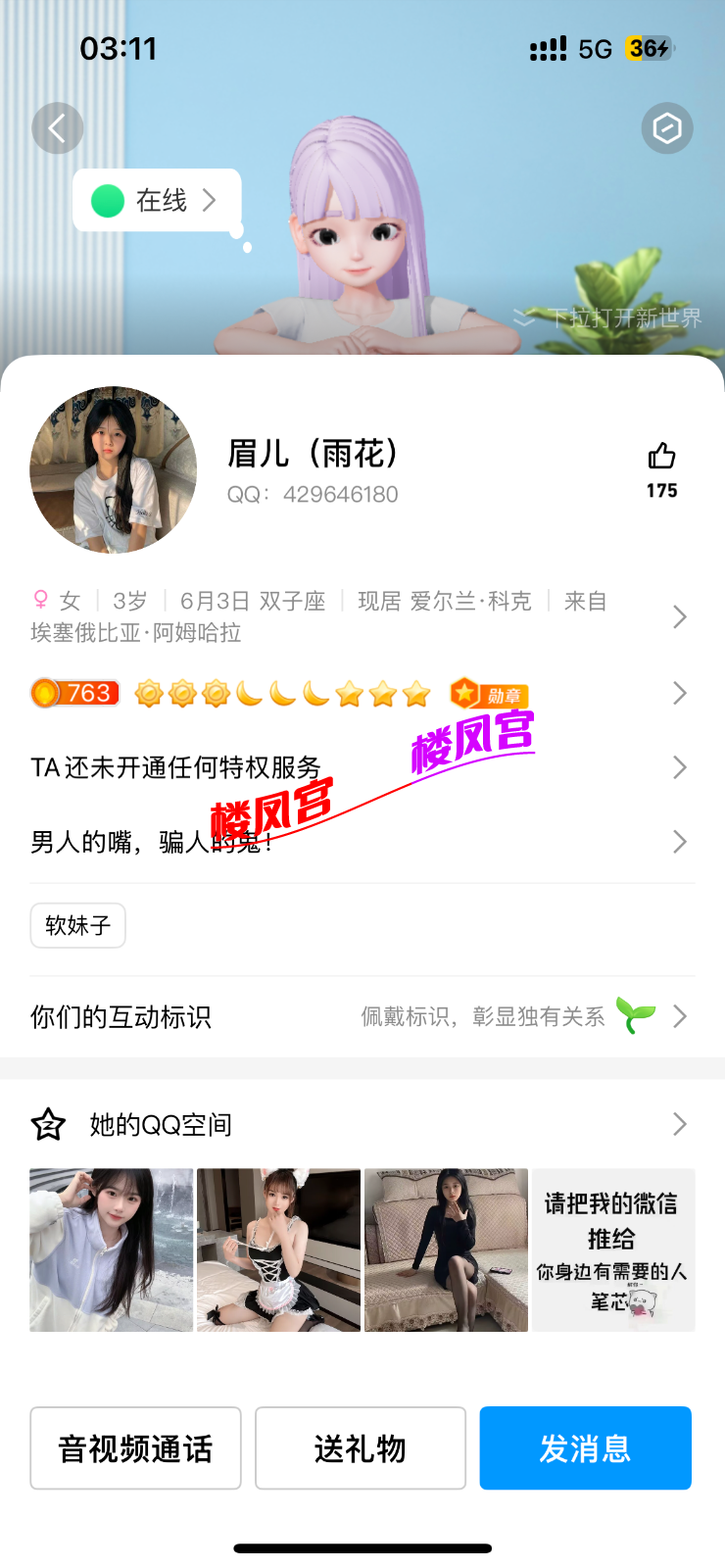Tap 发消息 to send a message
Image resolution: width=725 pixels, height=1568 pixels.
coord(585,1448)
